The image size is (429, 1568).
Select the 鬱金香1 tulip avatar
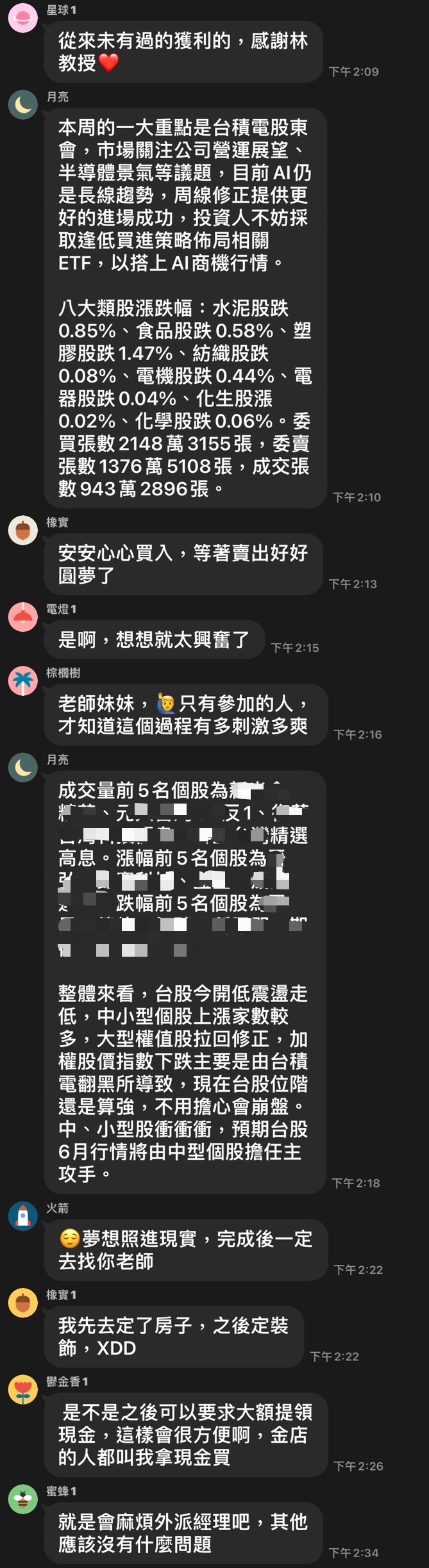coord(22,1389)
